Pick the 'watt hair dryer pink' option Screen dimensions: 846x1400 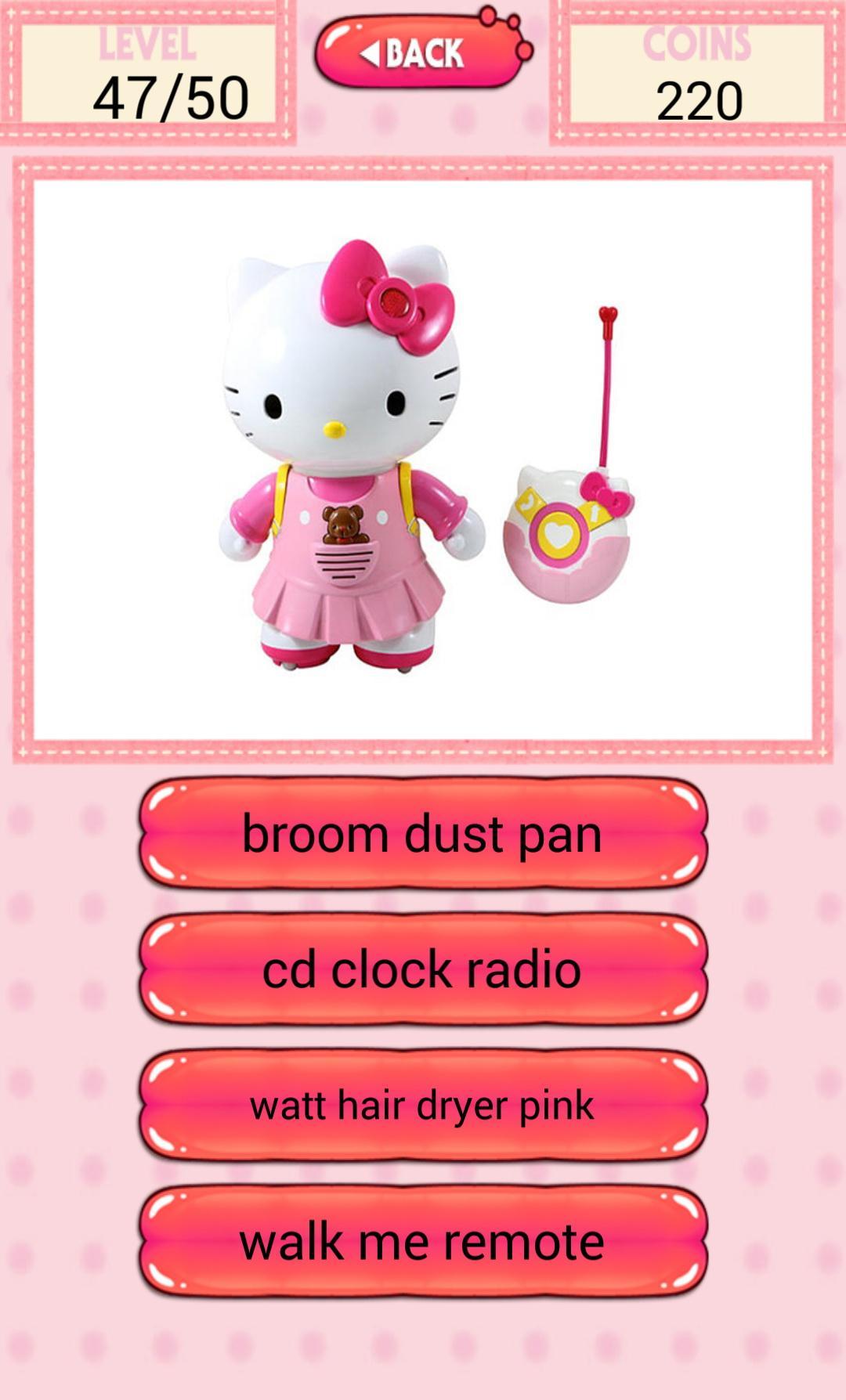(423, 1106)
